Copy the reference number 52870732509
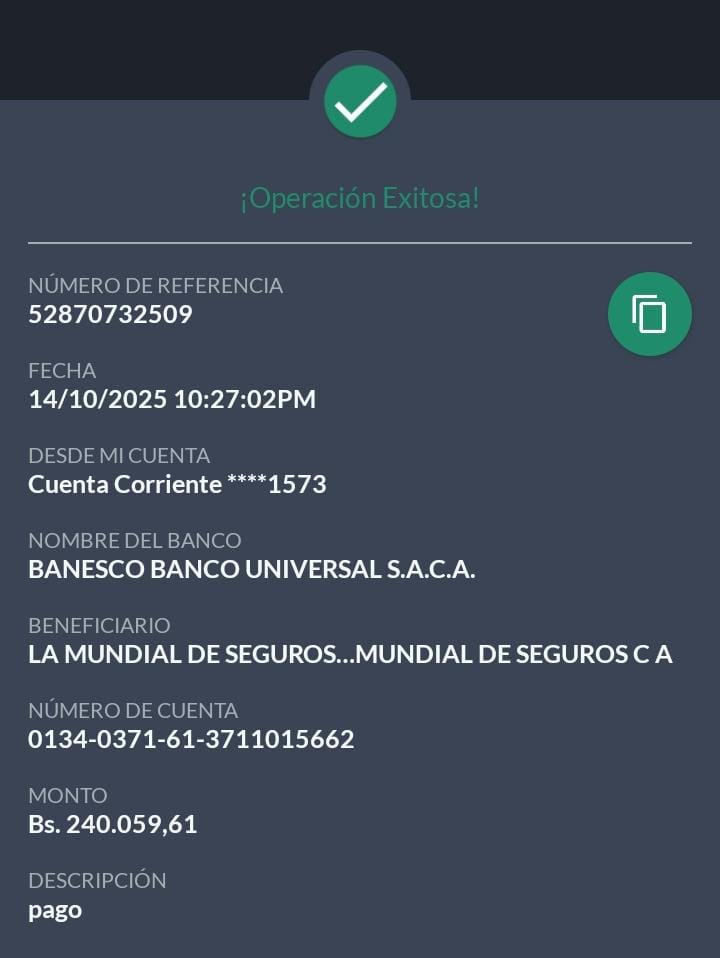Image resolution: width=720 pixels, height=958 pixels. coord(649,314)
